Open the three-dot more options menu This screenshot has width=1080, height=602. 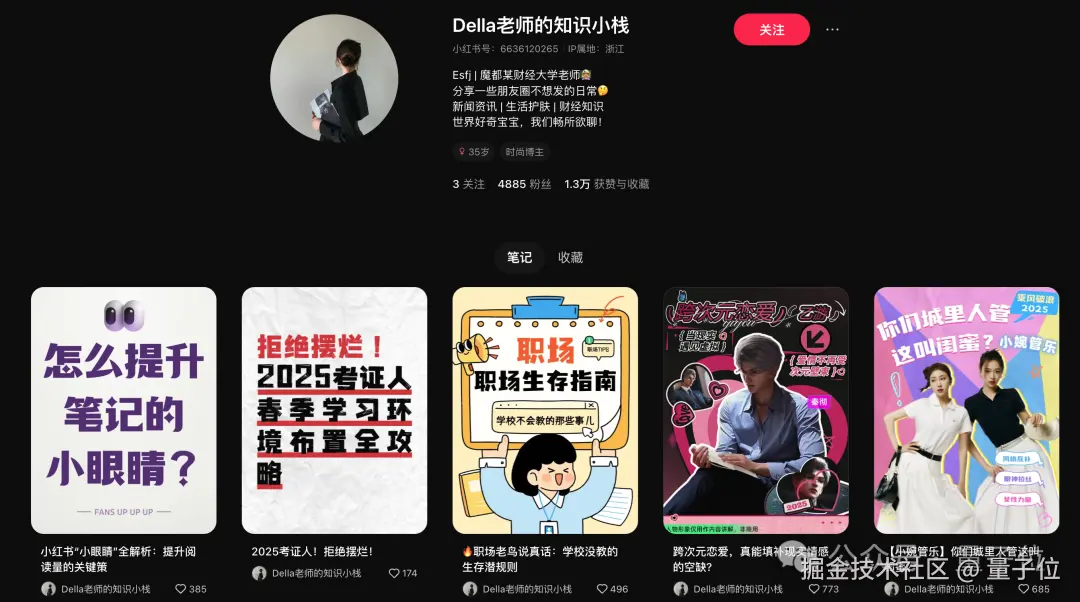click(832, 30)
